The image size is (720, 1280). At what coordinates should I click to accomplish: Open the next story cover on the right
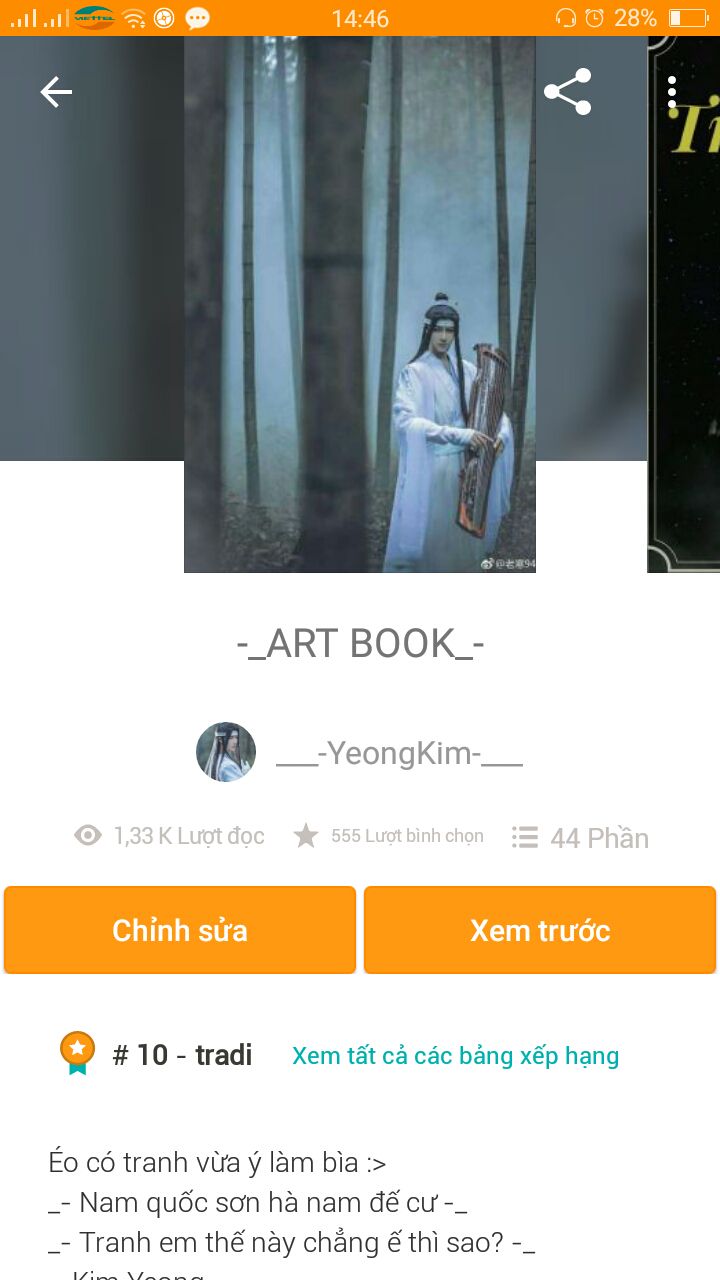click(685, 305)
